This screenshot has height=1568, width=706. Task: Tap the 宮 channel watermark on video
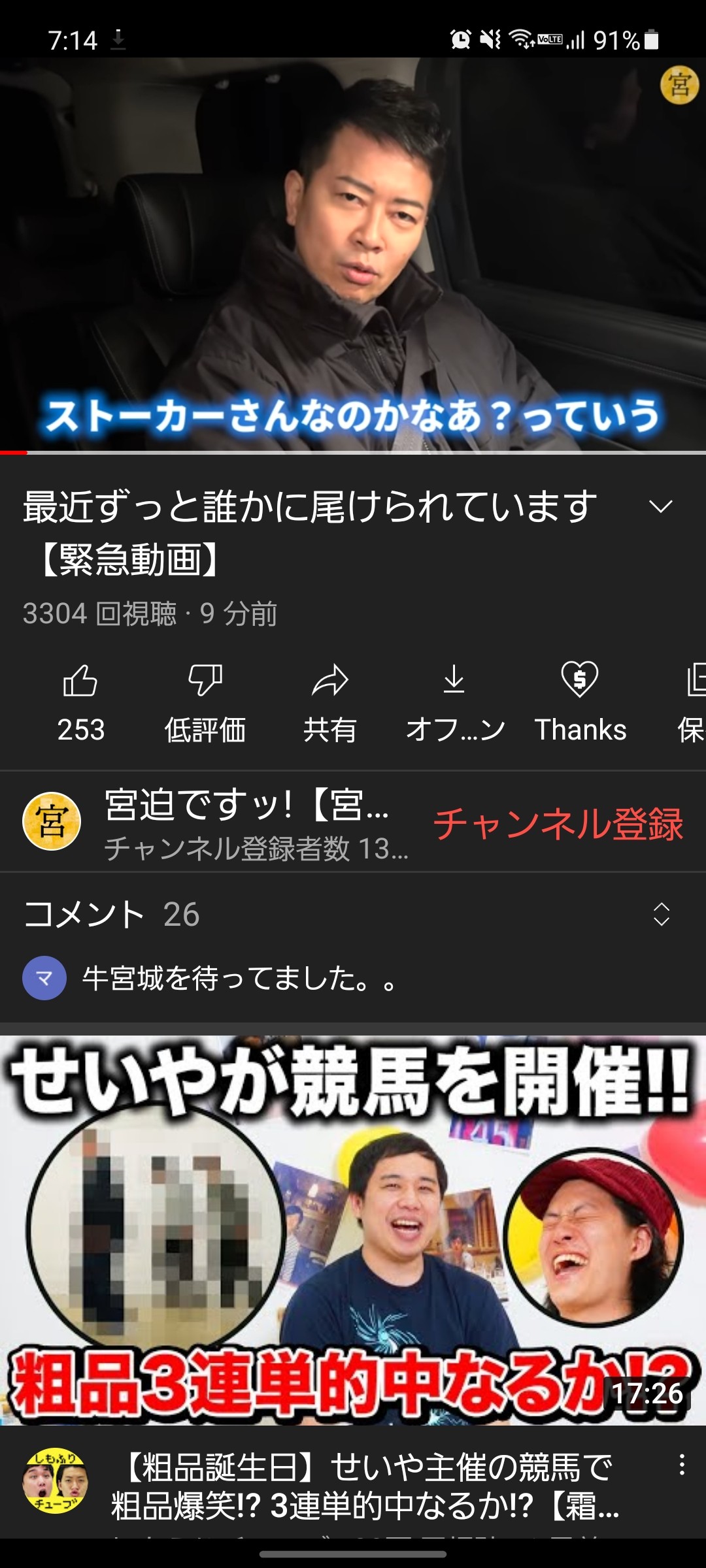pos(679,85)
